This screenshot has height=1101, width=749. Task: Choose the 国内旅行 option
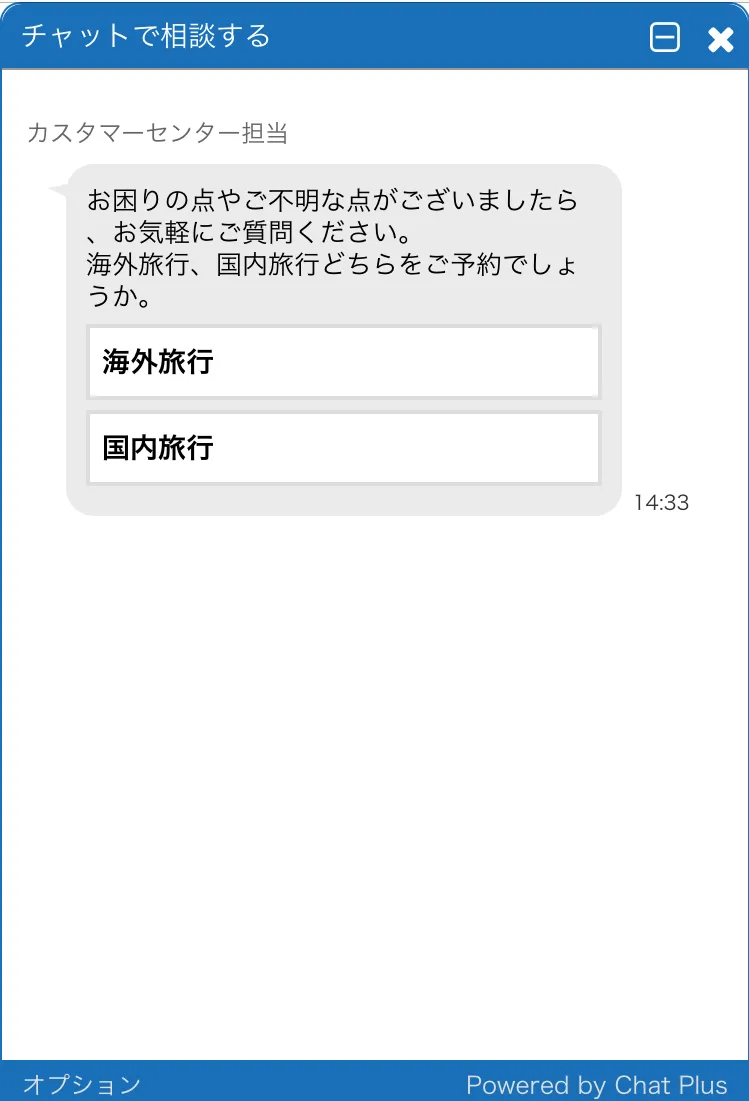coord(343,448)
